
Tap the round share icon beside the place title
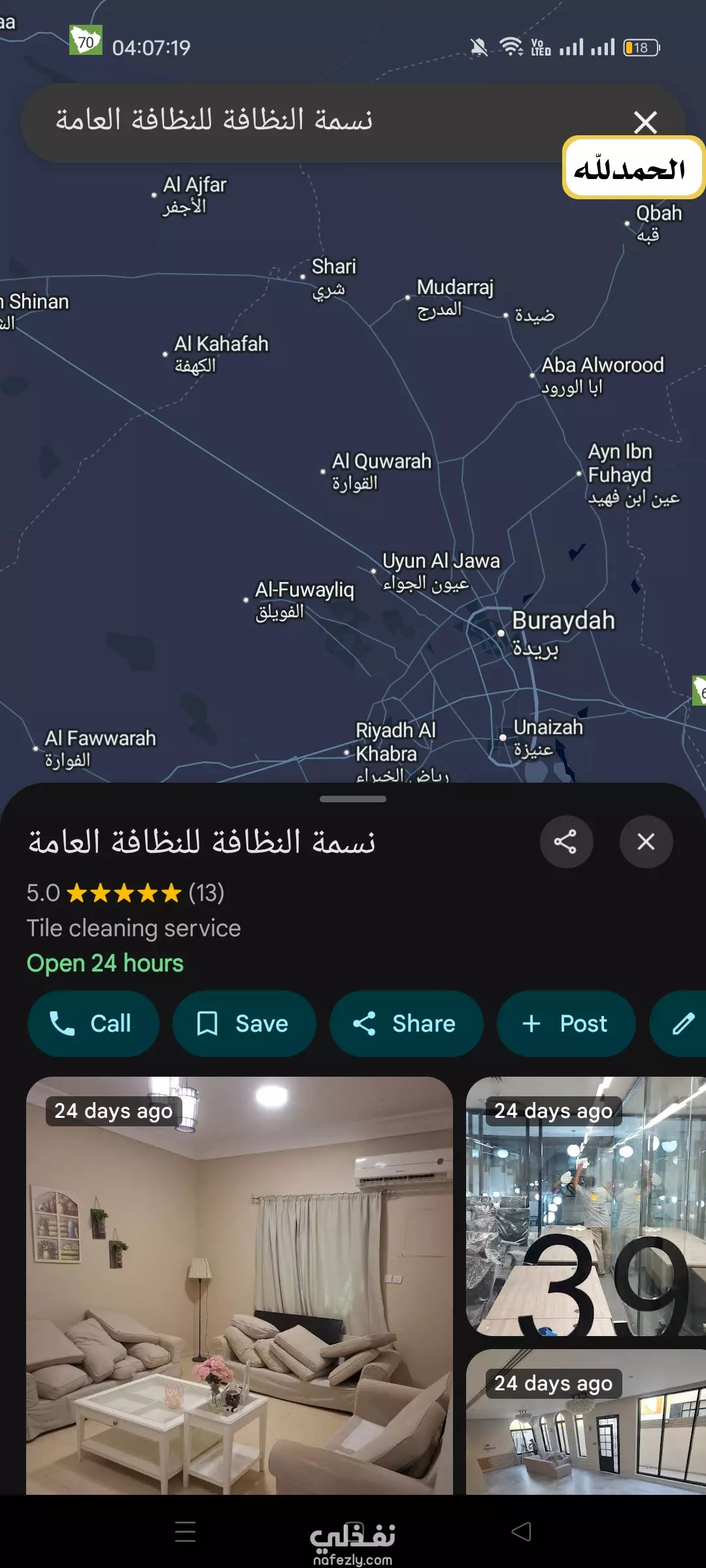[566, 841]
